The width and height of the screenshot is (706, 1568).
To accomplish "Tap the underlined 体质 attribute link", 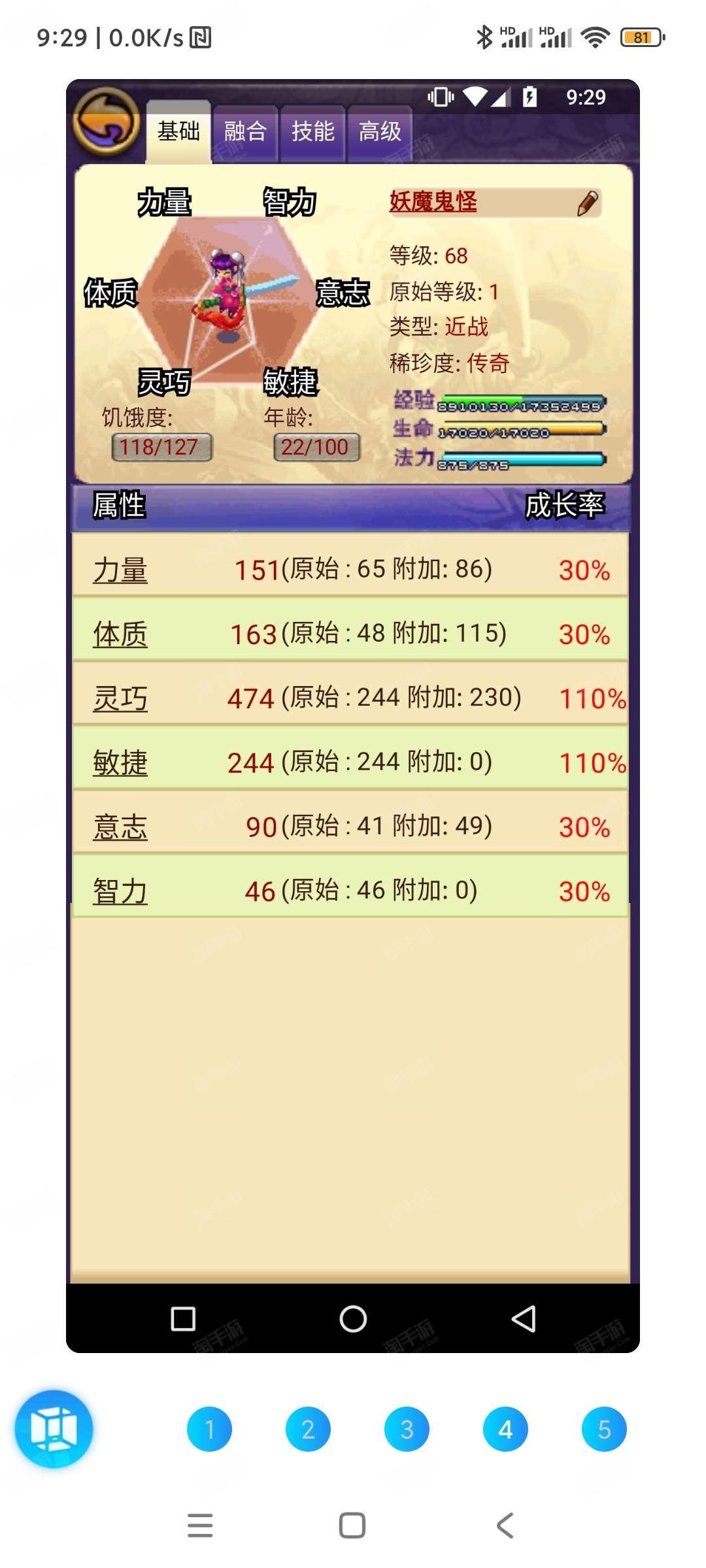I will 120,634.
